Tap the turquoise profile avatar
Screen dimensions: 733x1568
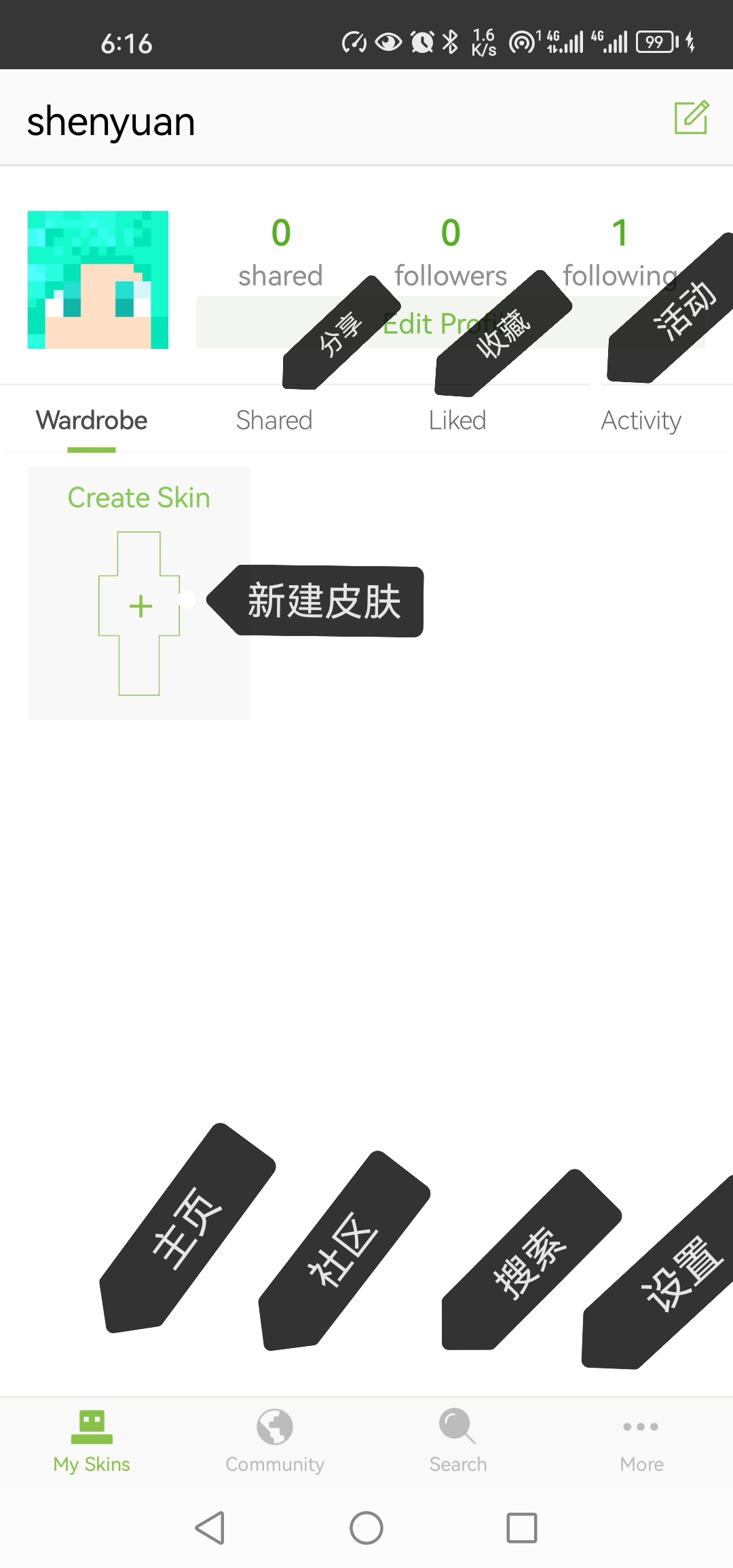(x=98, y=280)
